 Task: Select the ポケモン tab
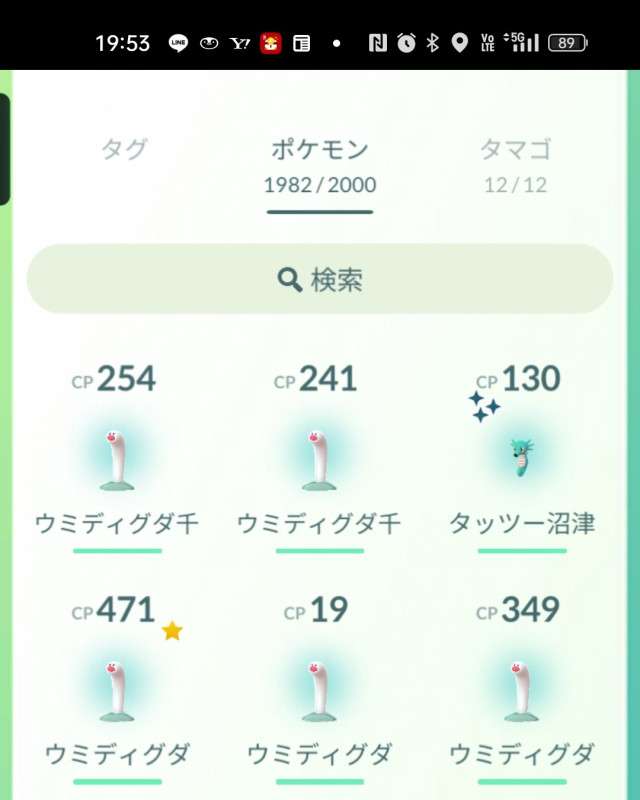click(x=320, y=165)
